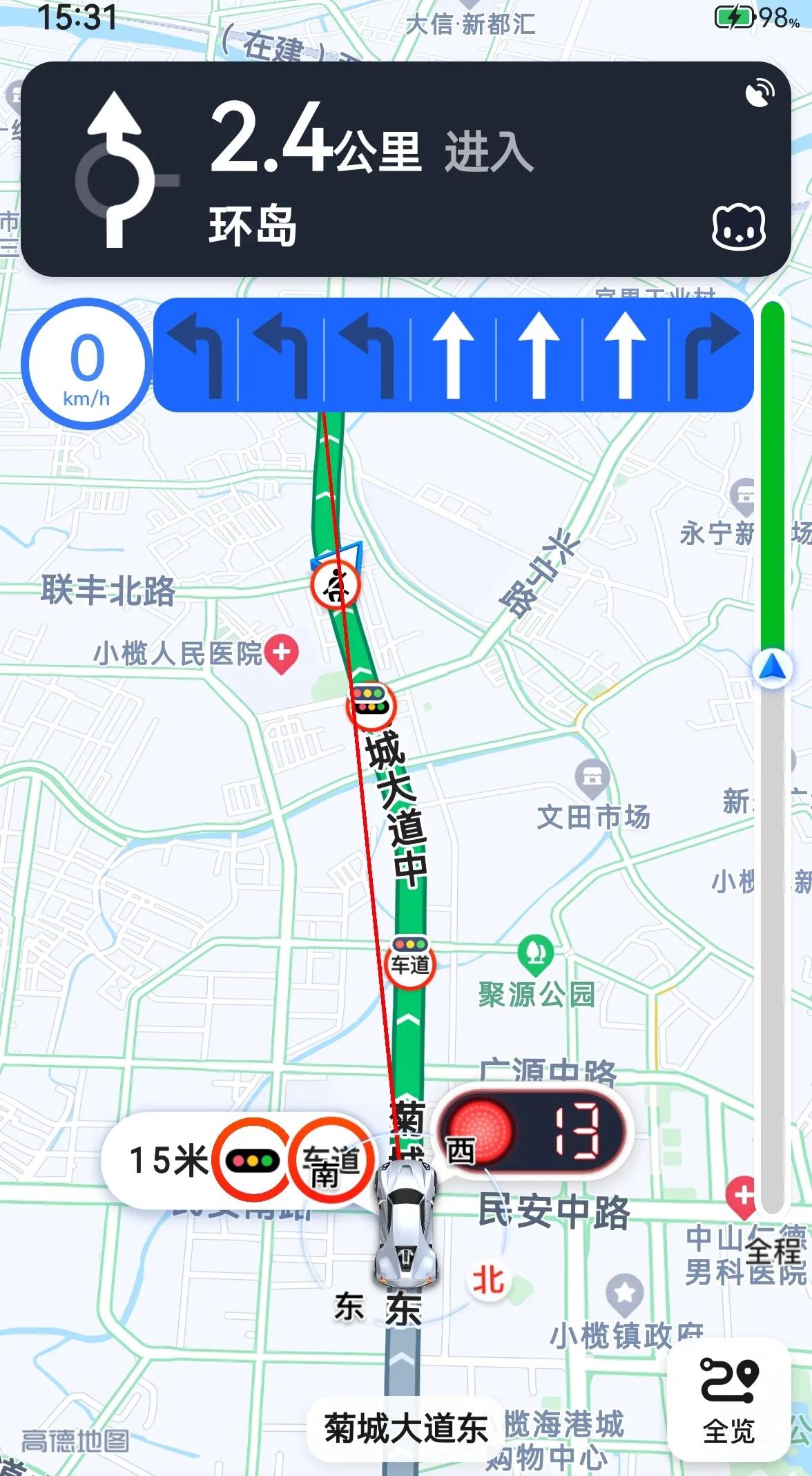
Task: Tap the traffic light icon near 城大道中
Action: pyautogui.click(x=369, y=700)
